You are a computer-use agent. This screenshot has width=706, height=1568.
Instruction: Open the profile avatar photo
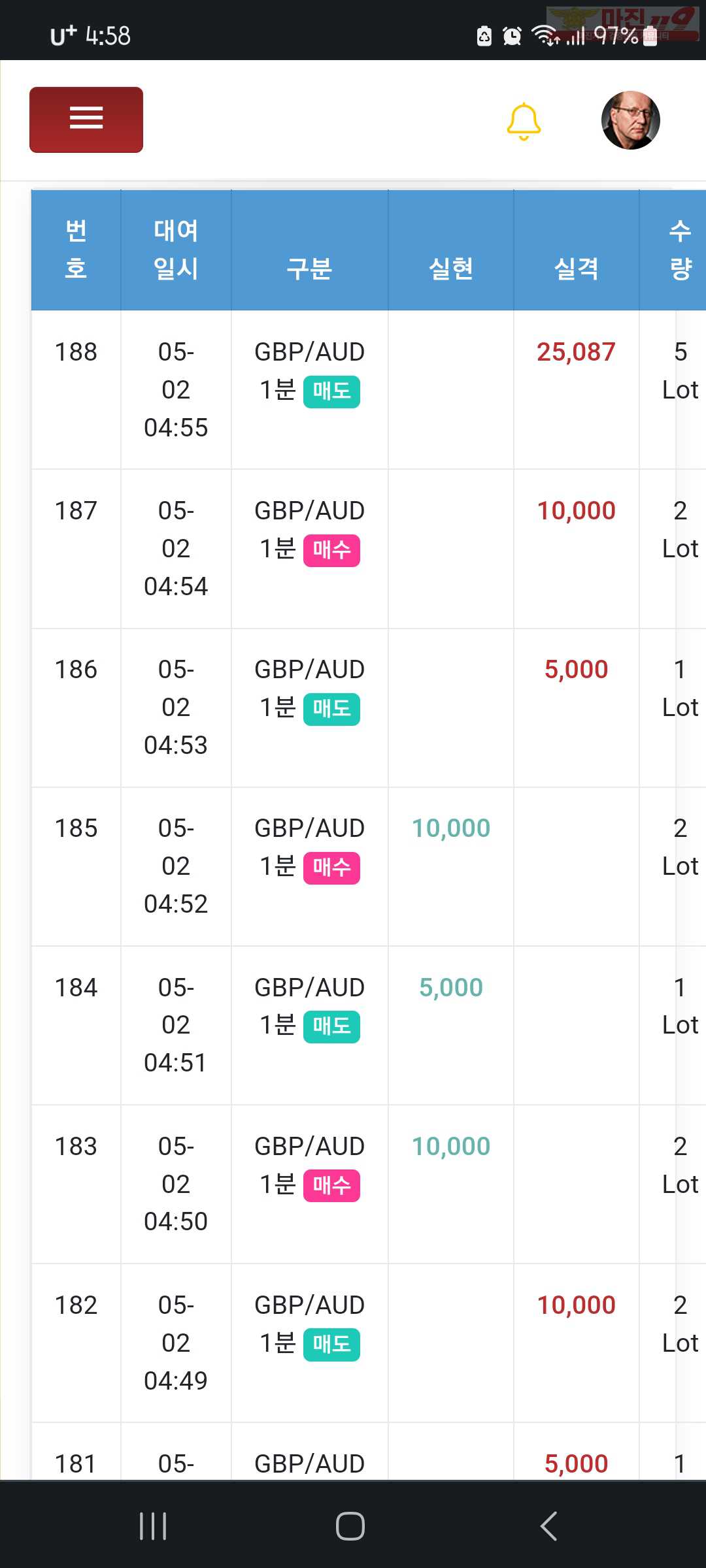[630, 120]
